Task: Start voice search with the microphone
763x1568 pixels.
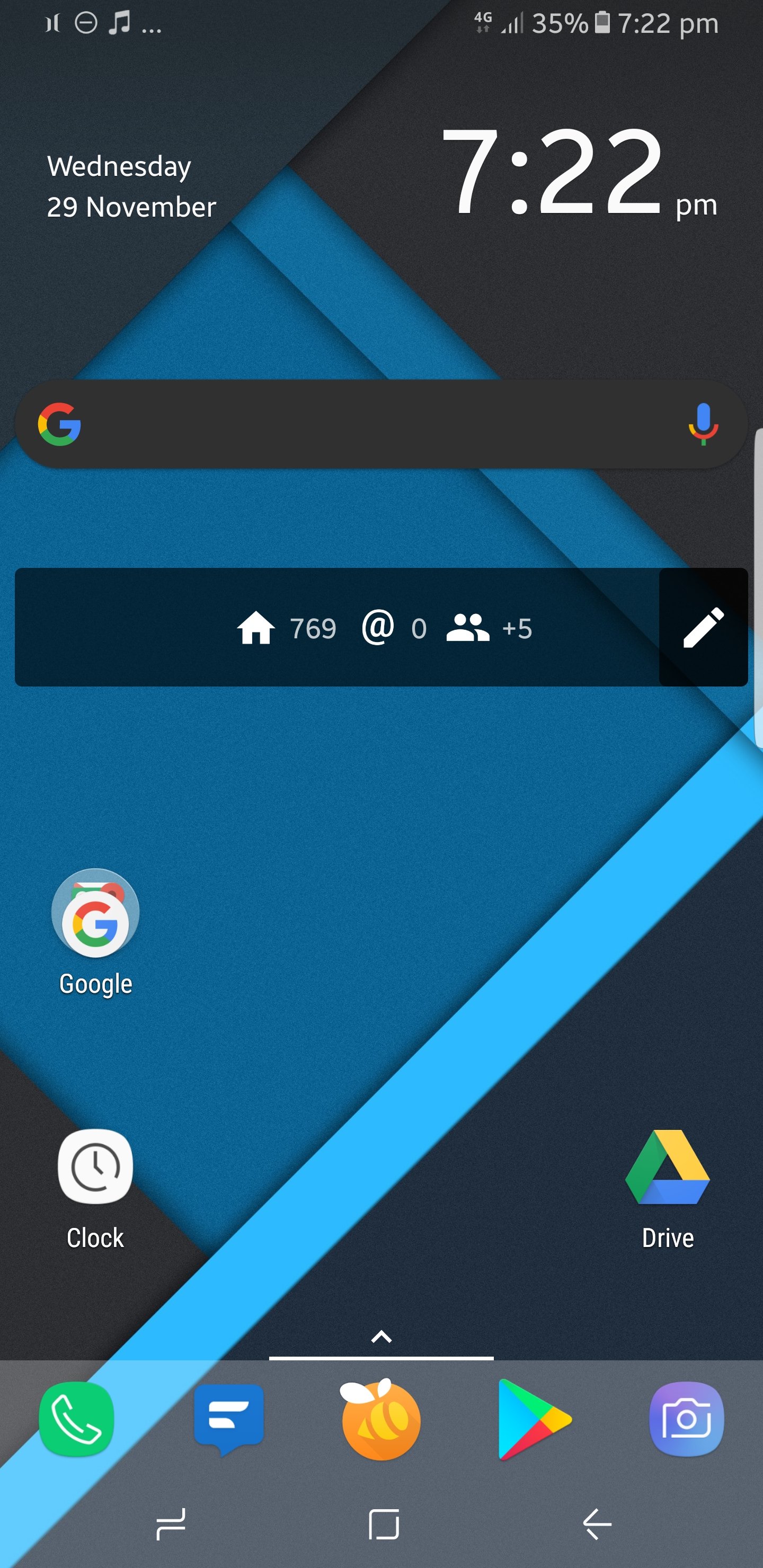Action: click(703, 424)
